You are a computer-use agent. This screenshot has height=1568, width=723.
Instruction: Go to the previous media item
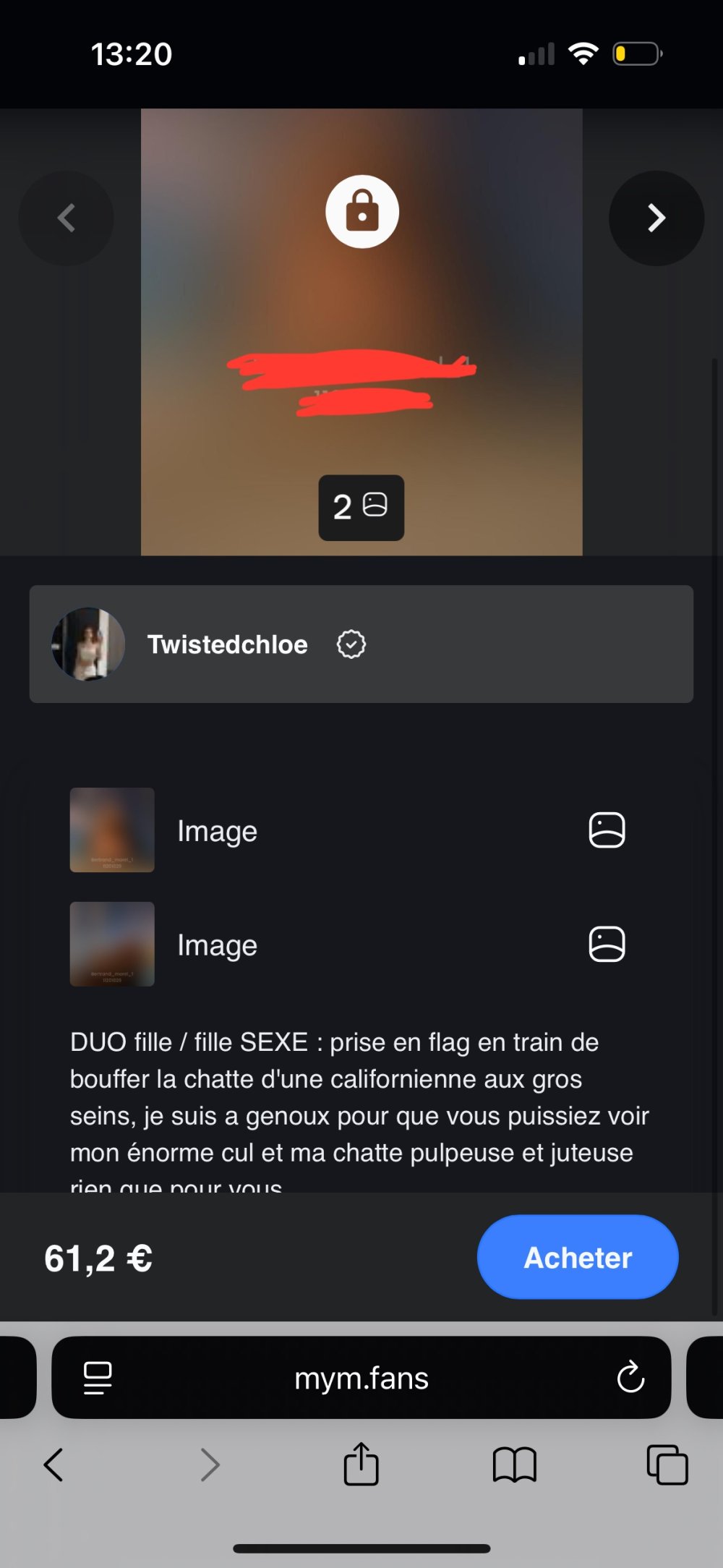pyautogui.click(x=66, y=218)
